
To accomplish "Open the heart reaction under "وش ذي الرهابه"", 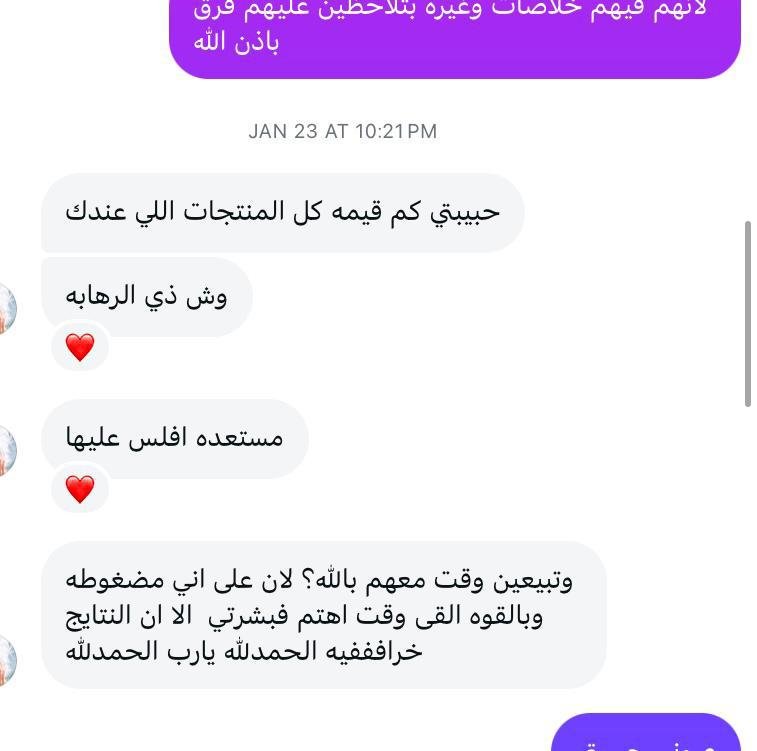I will (x=79, y=347).
